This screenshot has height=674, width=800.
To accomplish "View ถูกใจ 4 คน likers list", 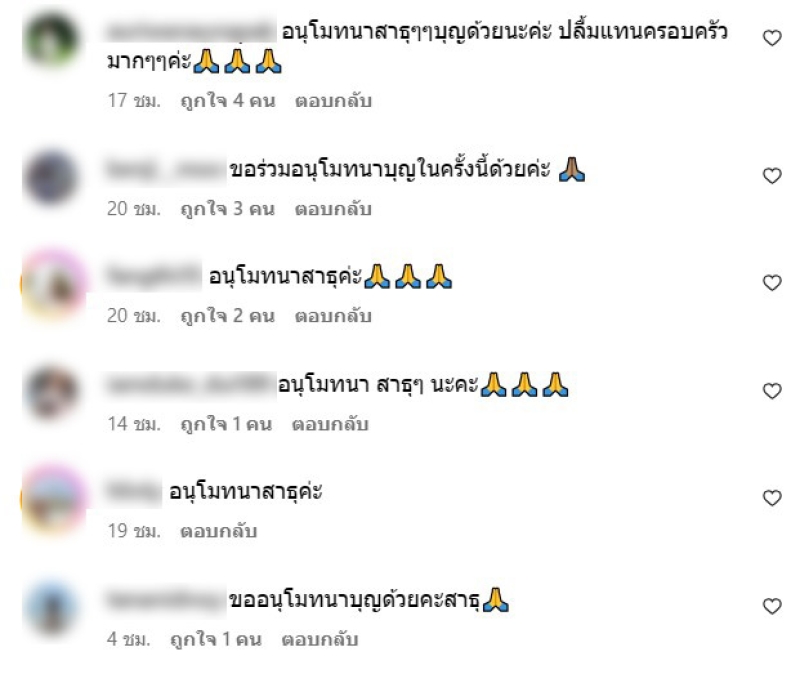I will coord(227,101).
